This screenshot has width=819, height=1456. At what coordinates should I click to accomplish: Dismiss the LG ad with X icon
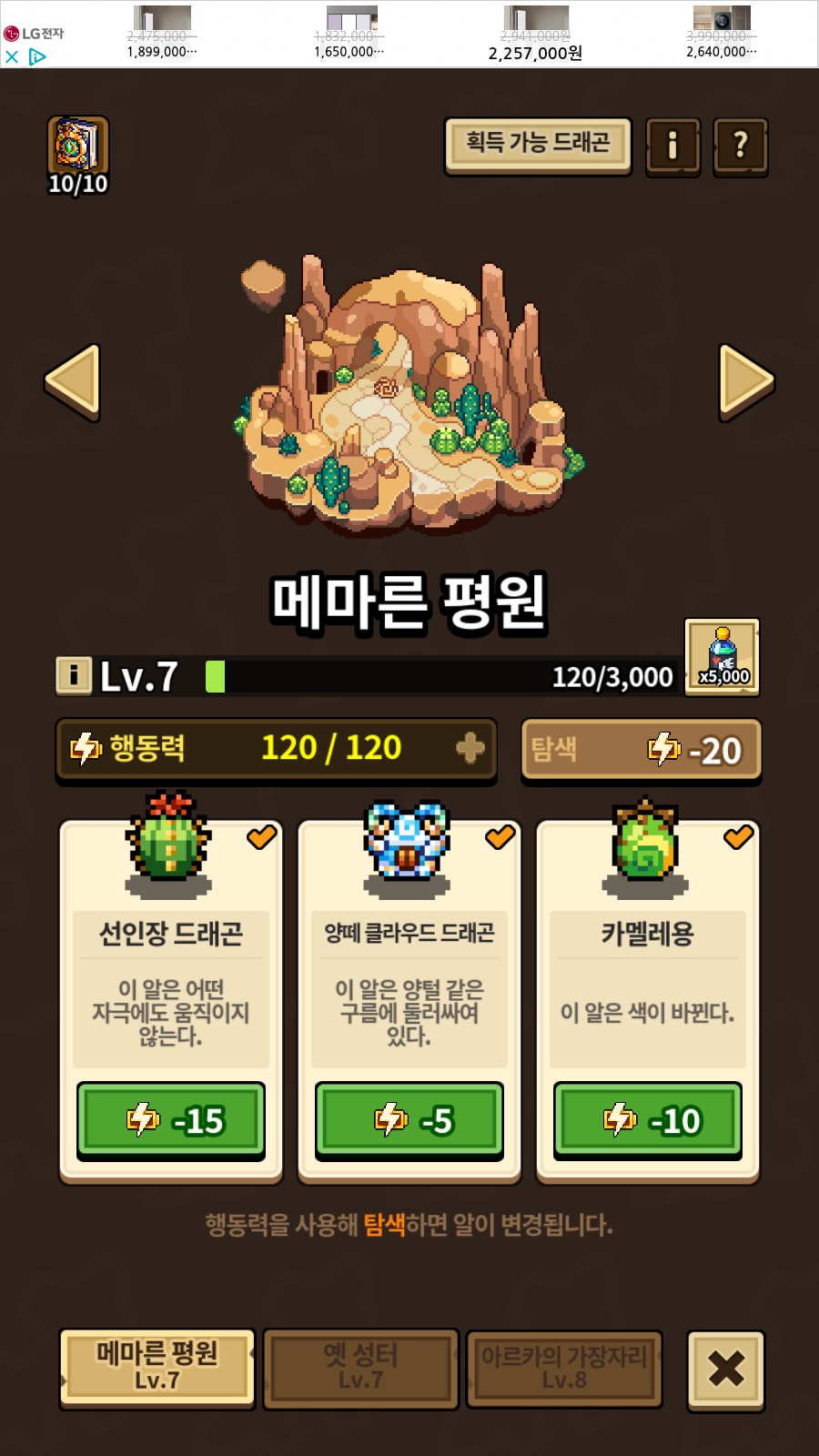[x=12, y=57]
